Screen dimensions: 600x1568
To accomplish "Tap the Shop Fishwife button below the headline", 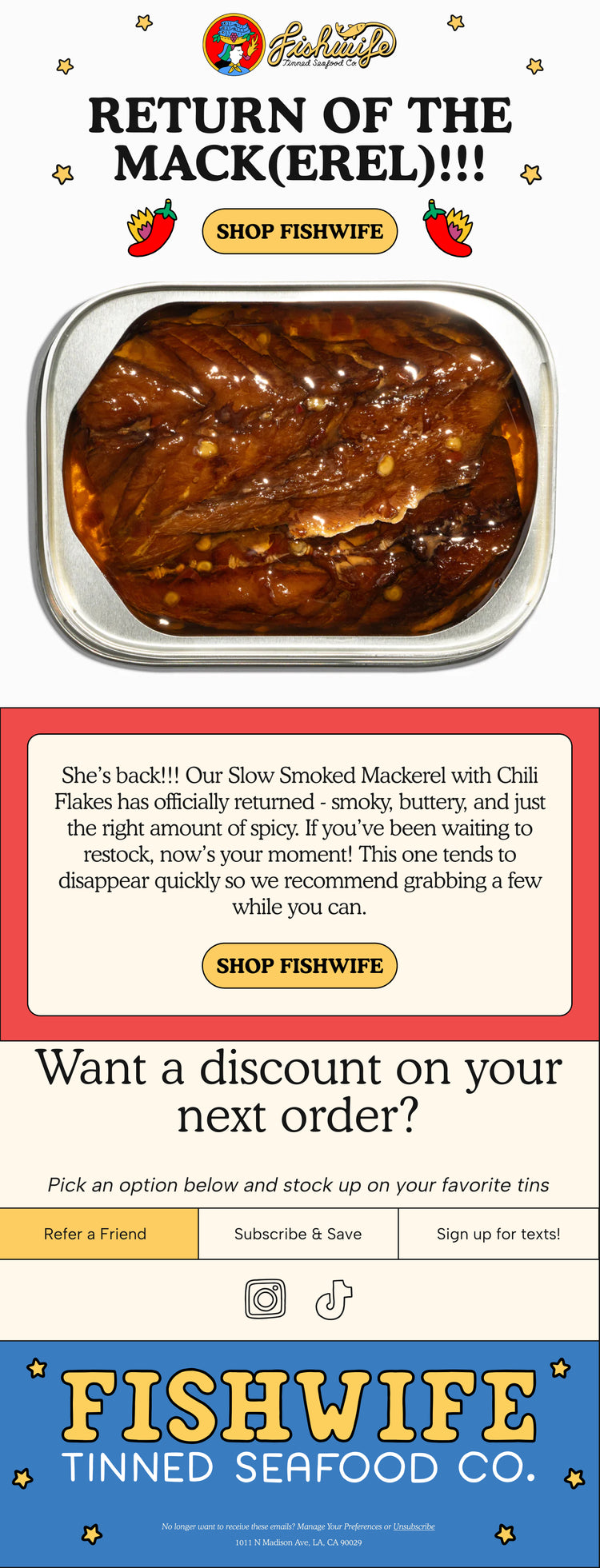I will (x=299, y=231).
